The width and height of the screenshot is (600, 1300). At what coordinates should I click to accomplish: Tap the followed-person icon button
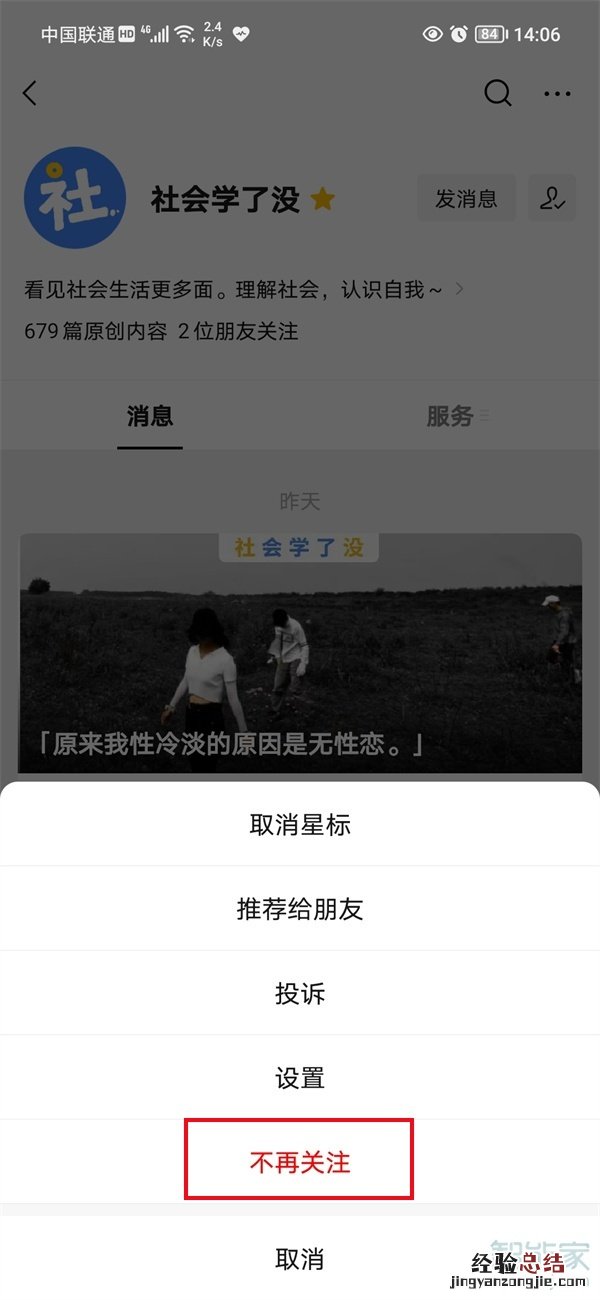coord(552,198)
